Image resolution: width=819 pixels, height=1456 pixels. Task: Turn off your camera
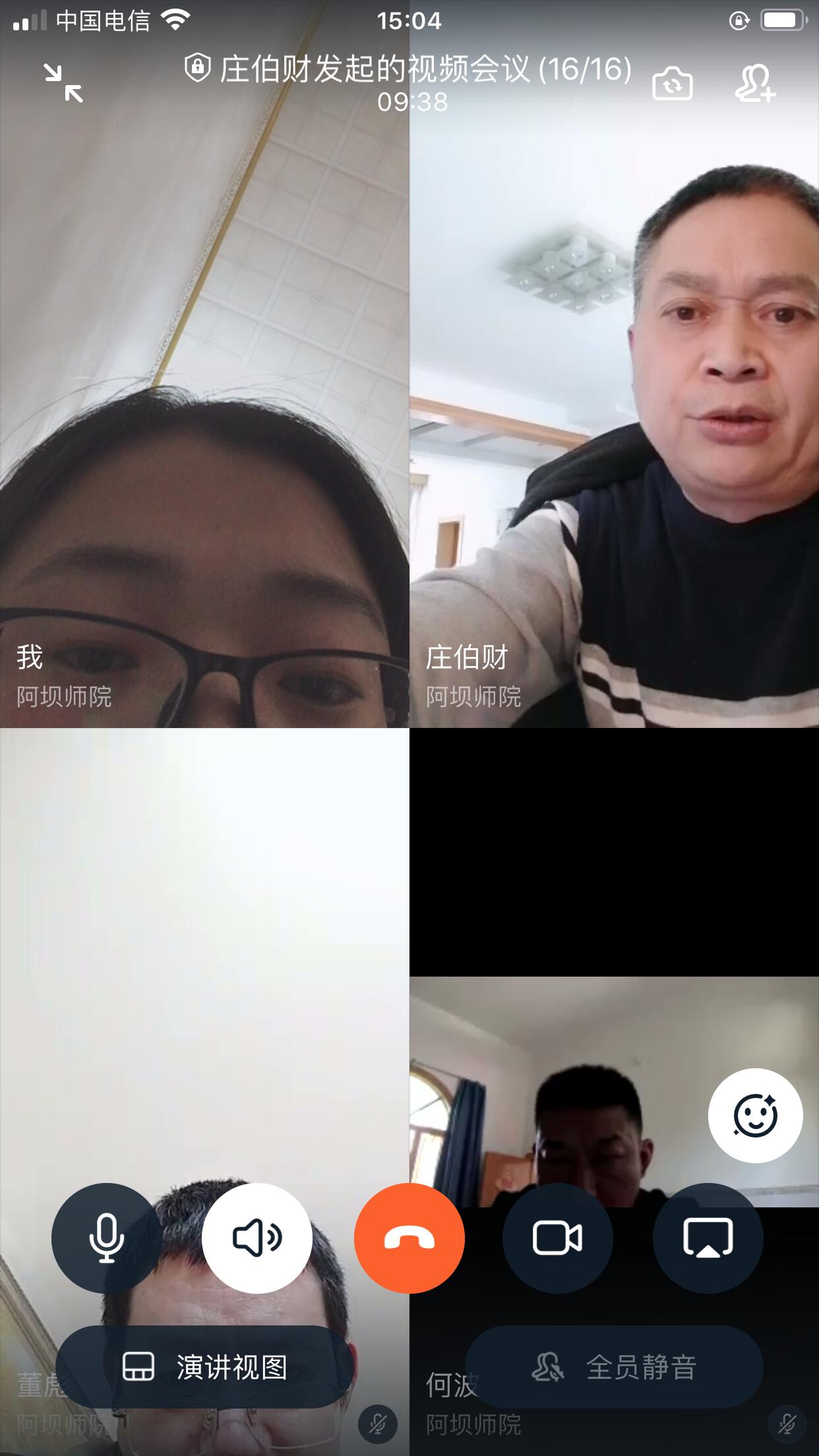557,1238
